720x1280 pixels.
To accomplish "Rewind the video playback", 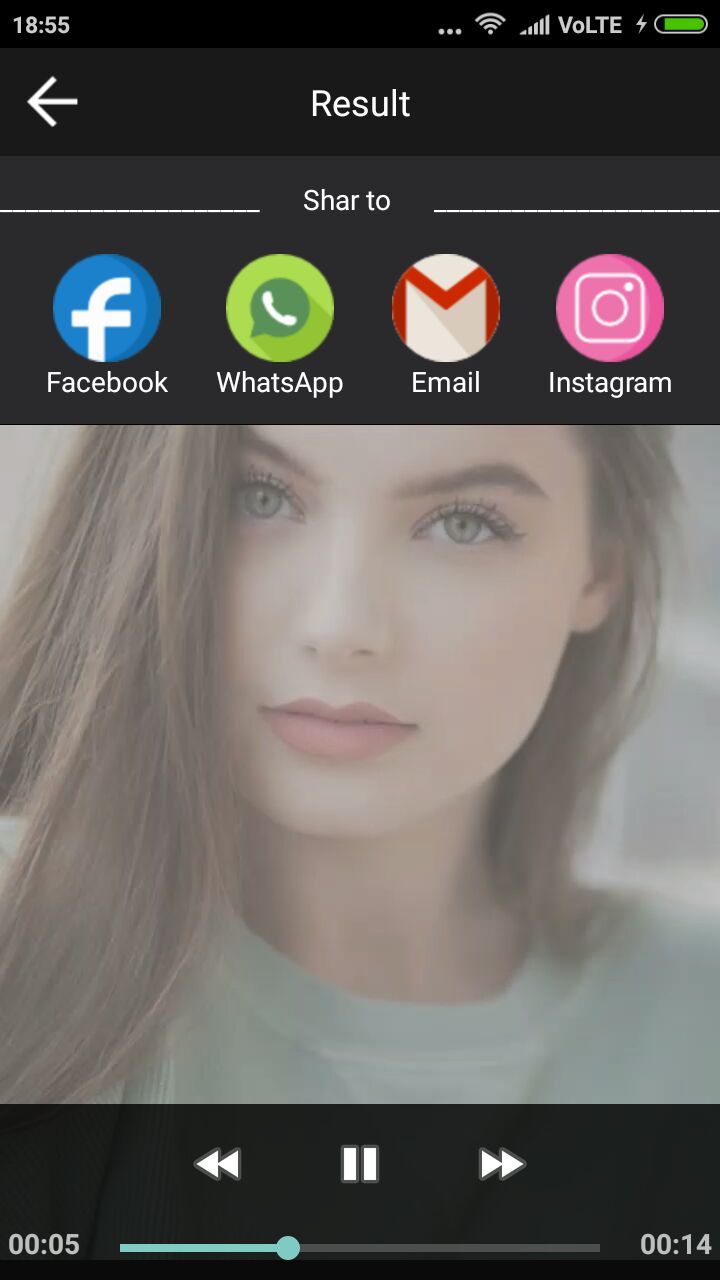I will point(218,1164).
